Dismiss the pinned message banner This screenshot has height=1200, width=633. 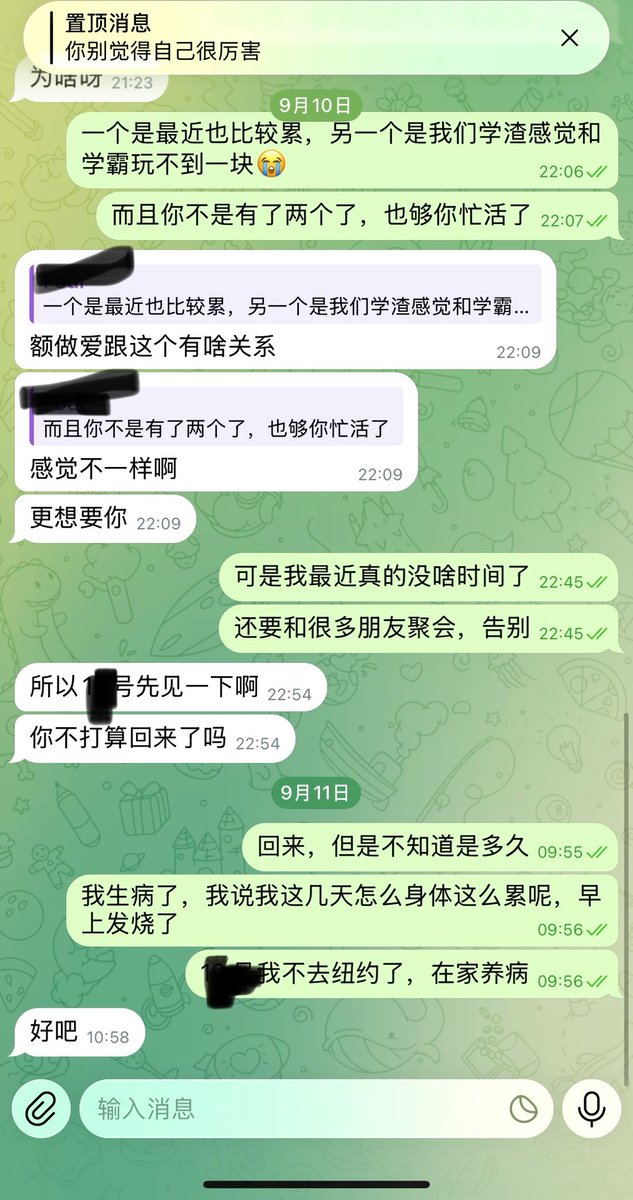click(x=569, y=38)
